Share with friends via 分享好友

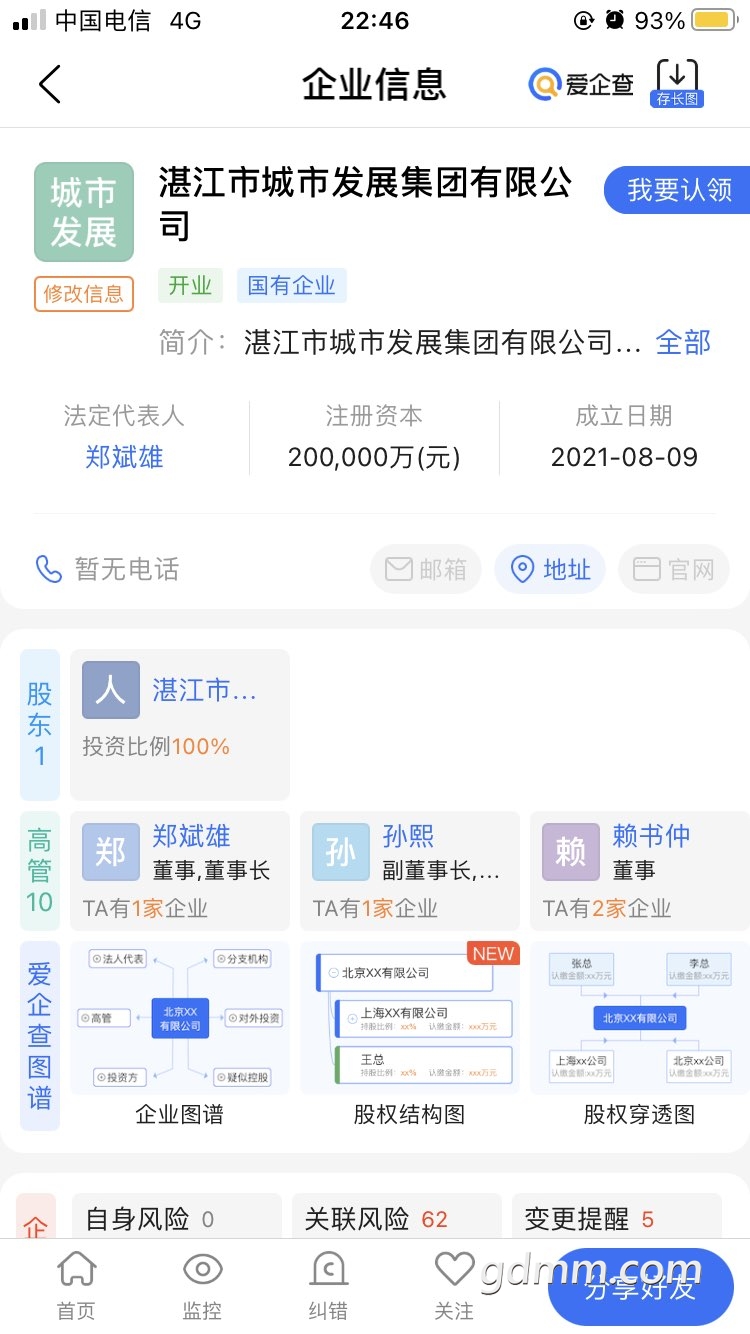click(641, 1288)
